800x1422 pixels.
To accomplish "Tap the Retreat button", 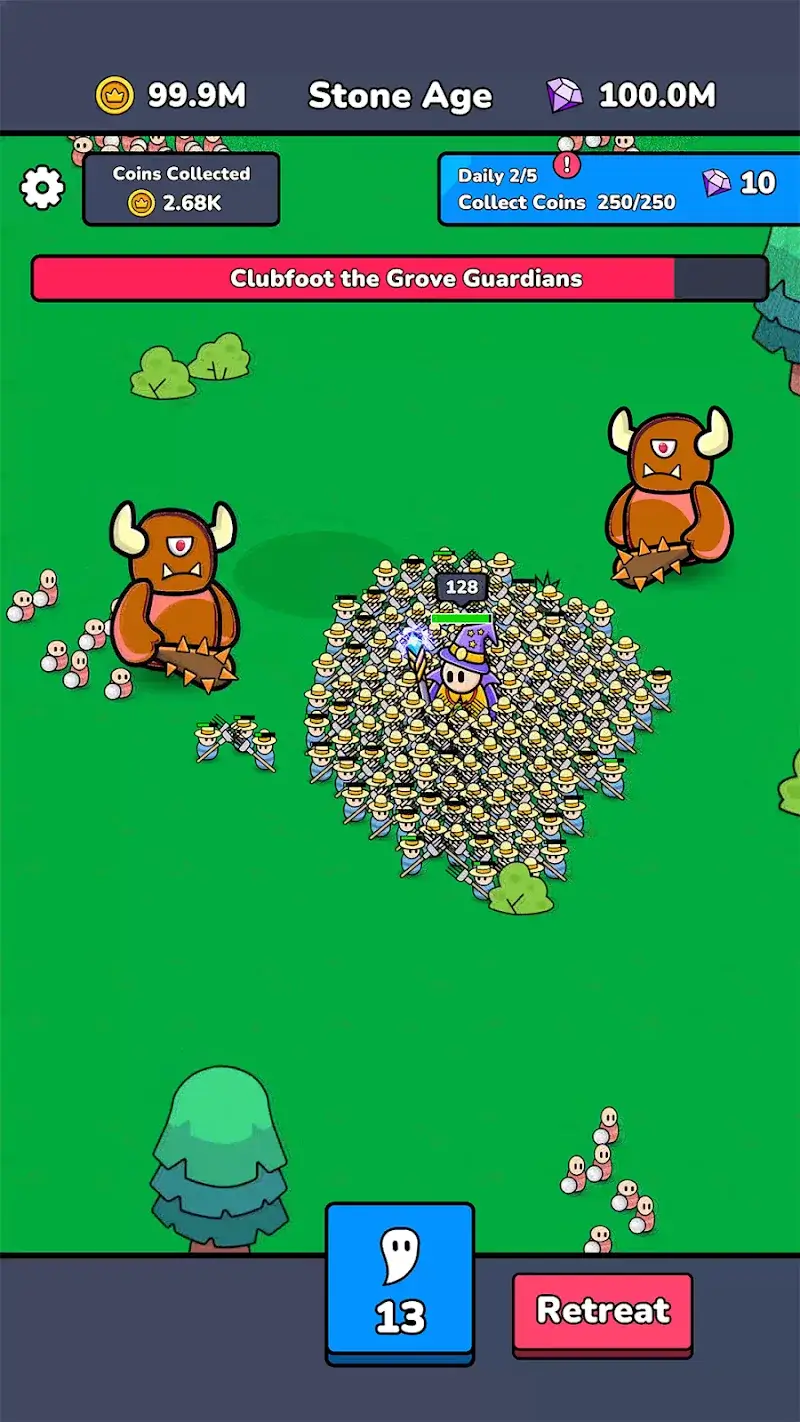I will (602, 1311).
